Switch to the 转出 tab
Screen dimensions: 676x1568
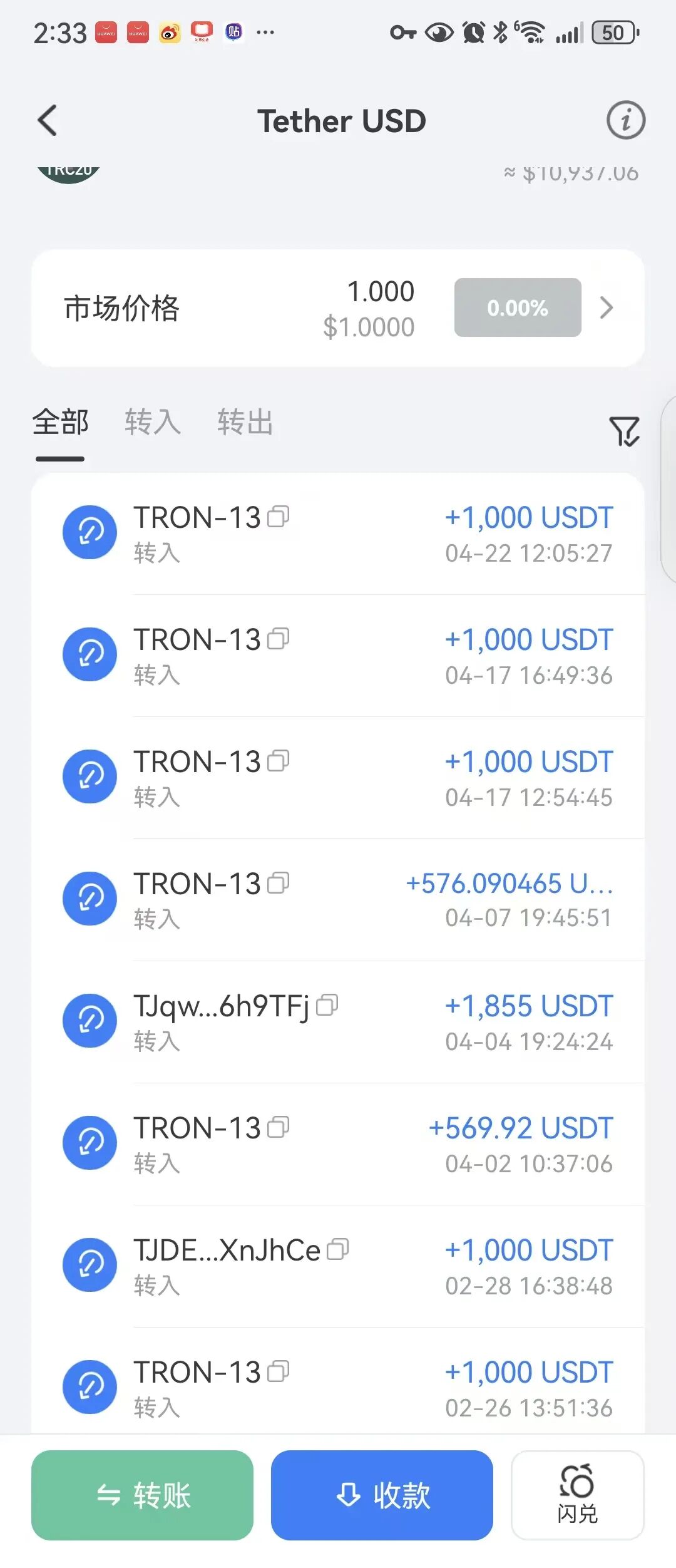245,422
